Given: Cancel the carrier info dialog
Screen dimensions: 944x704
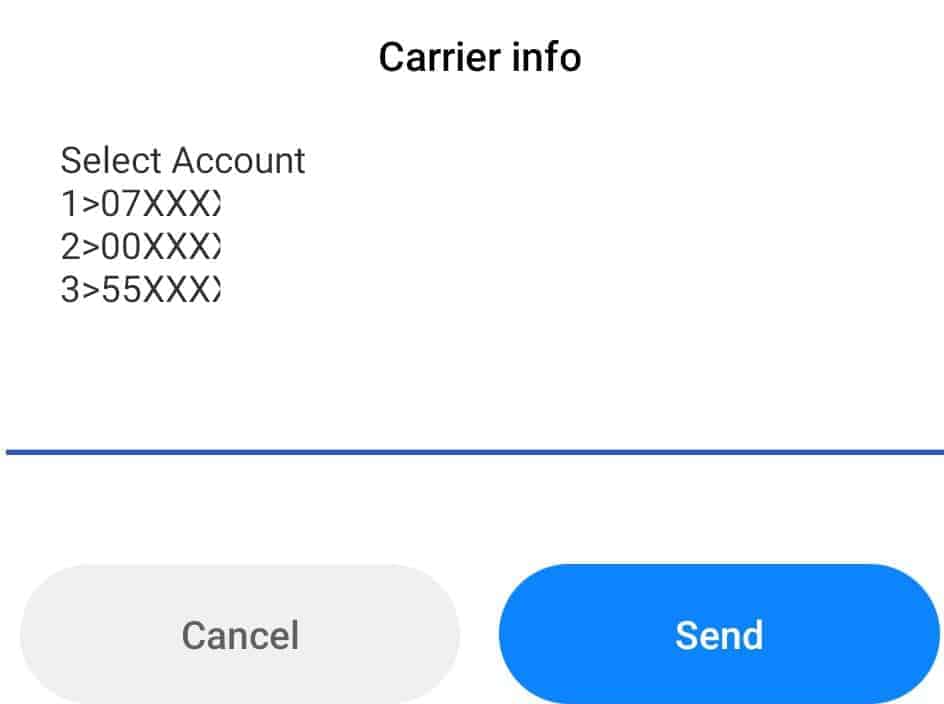Looking at the screenshot, I should (240, 634).
